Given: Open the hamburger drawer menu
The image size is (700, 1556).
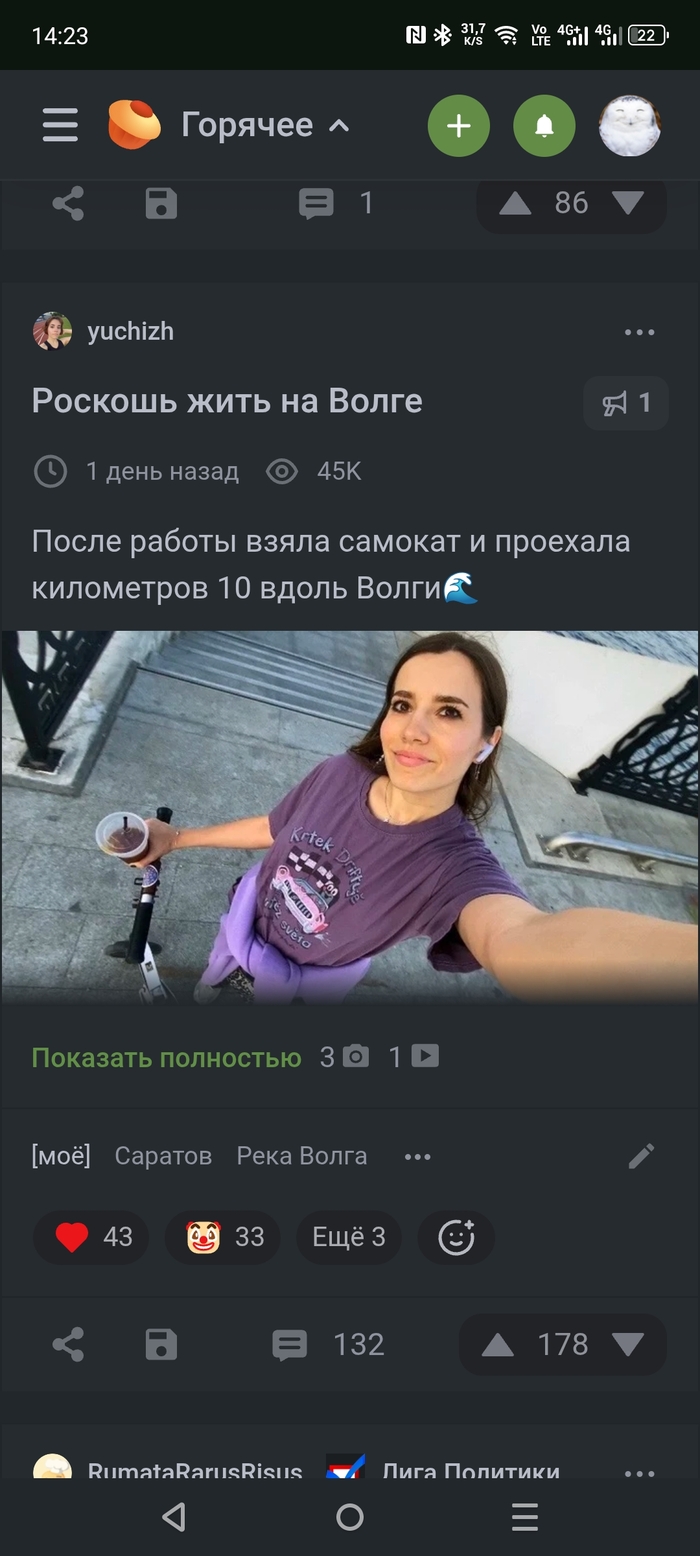Looking at the screenshot, I should (x=60, y=125).
